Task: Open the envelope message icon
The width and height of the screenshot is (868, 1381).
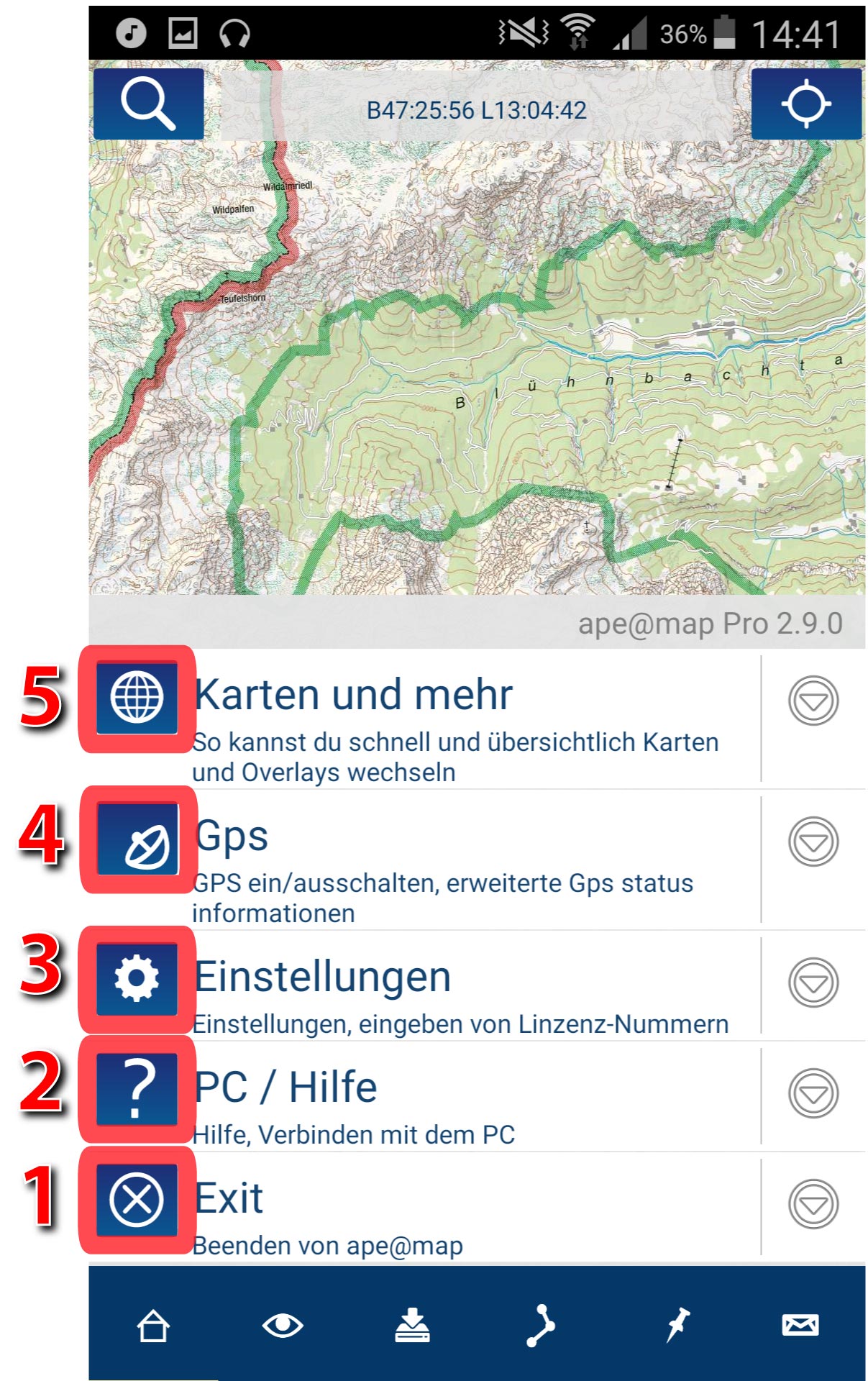Action: (x=800, y=1325)
